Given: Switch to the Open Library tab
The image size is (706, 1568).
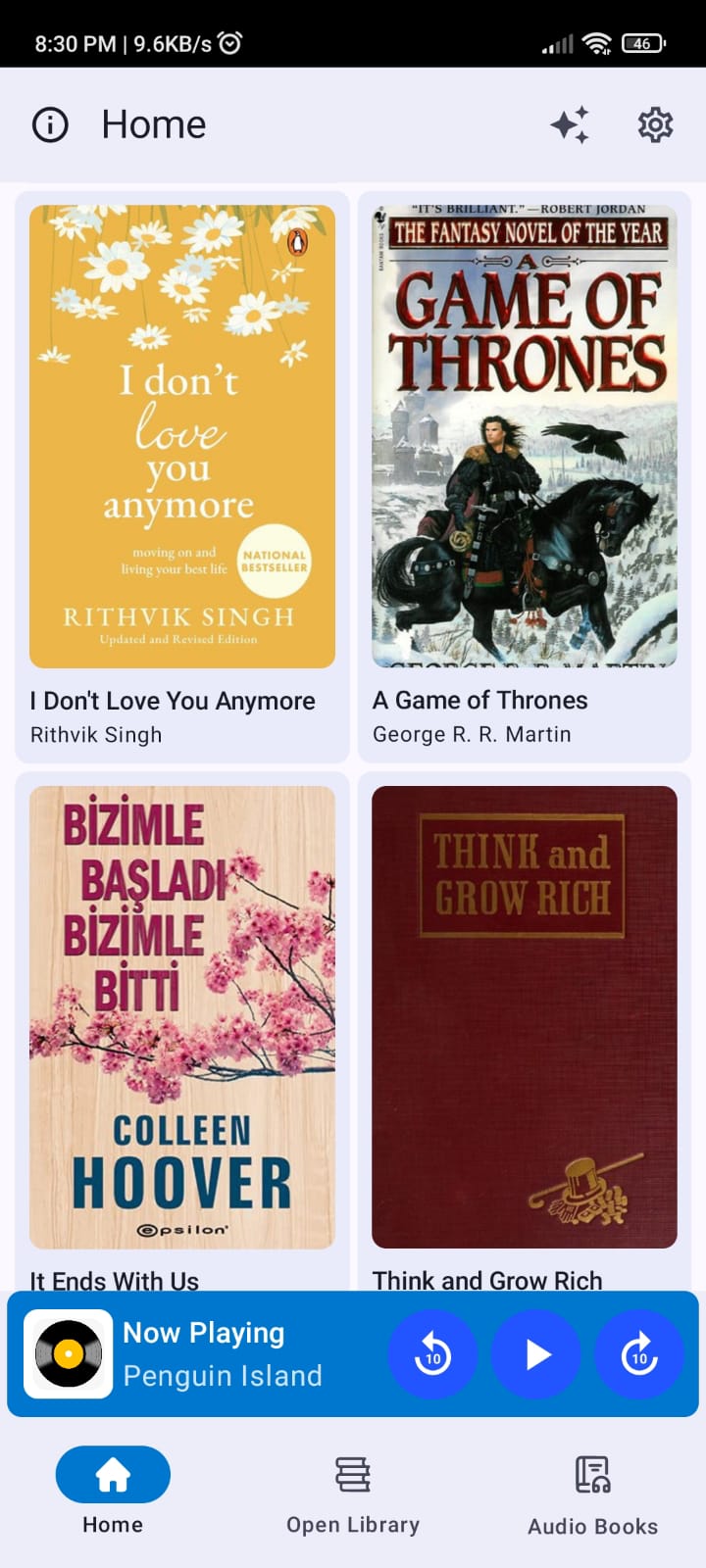Looking at the screenshot, I should coord(353,1494).
